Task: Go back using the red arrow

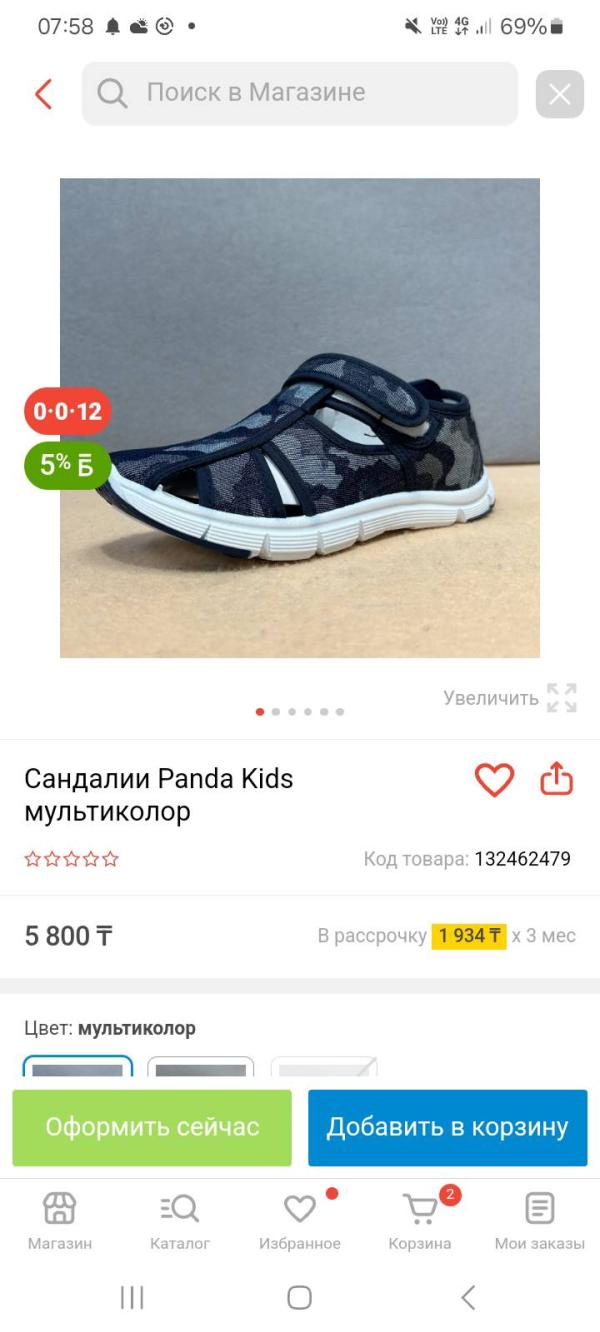Action: pos(43,94)
